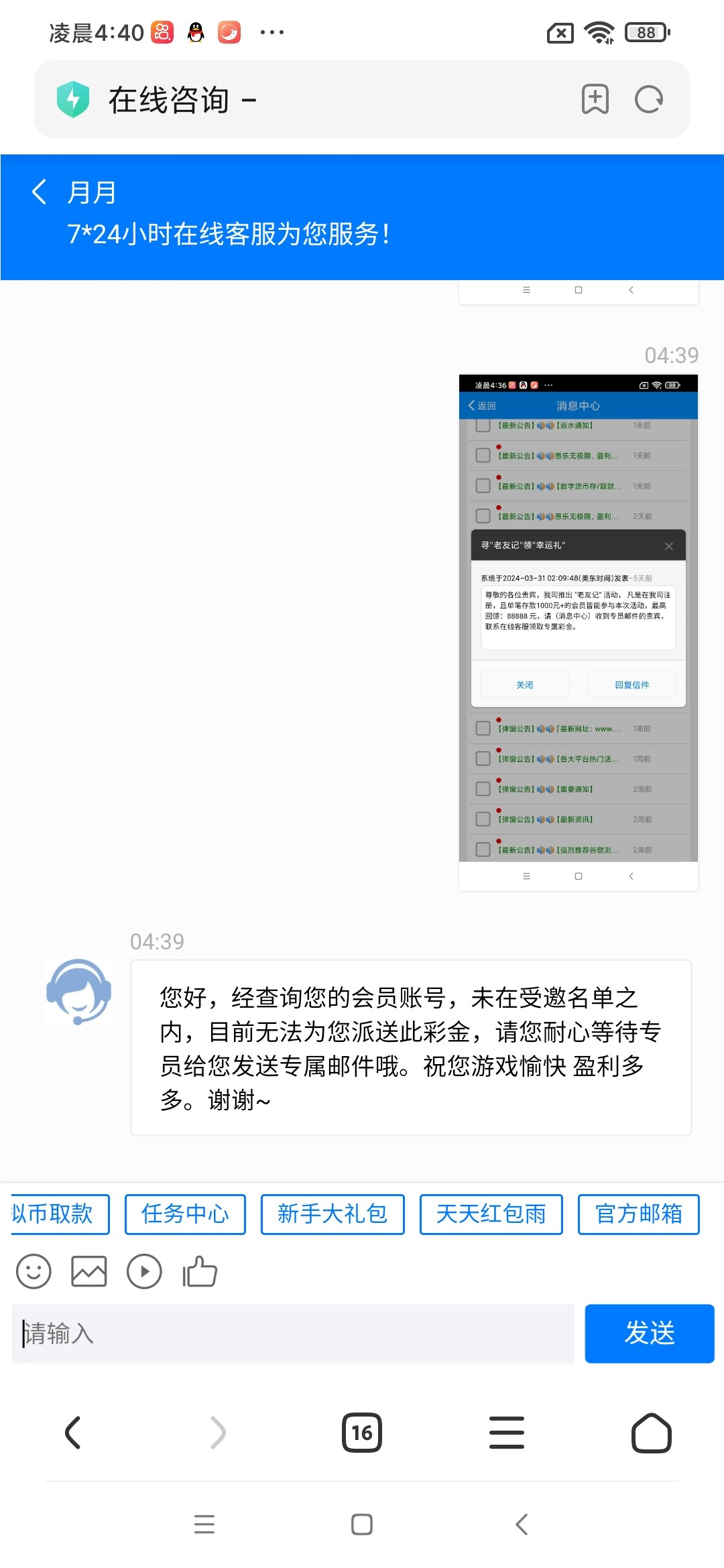
Task: Rate the service with thumbs up
Action: click(200, 1271)
